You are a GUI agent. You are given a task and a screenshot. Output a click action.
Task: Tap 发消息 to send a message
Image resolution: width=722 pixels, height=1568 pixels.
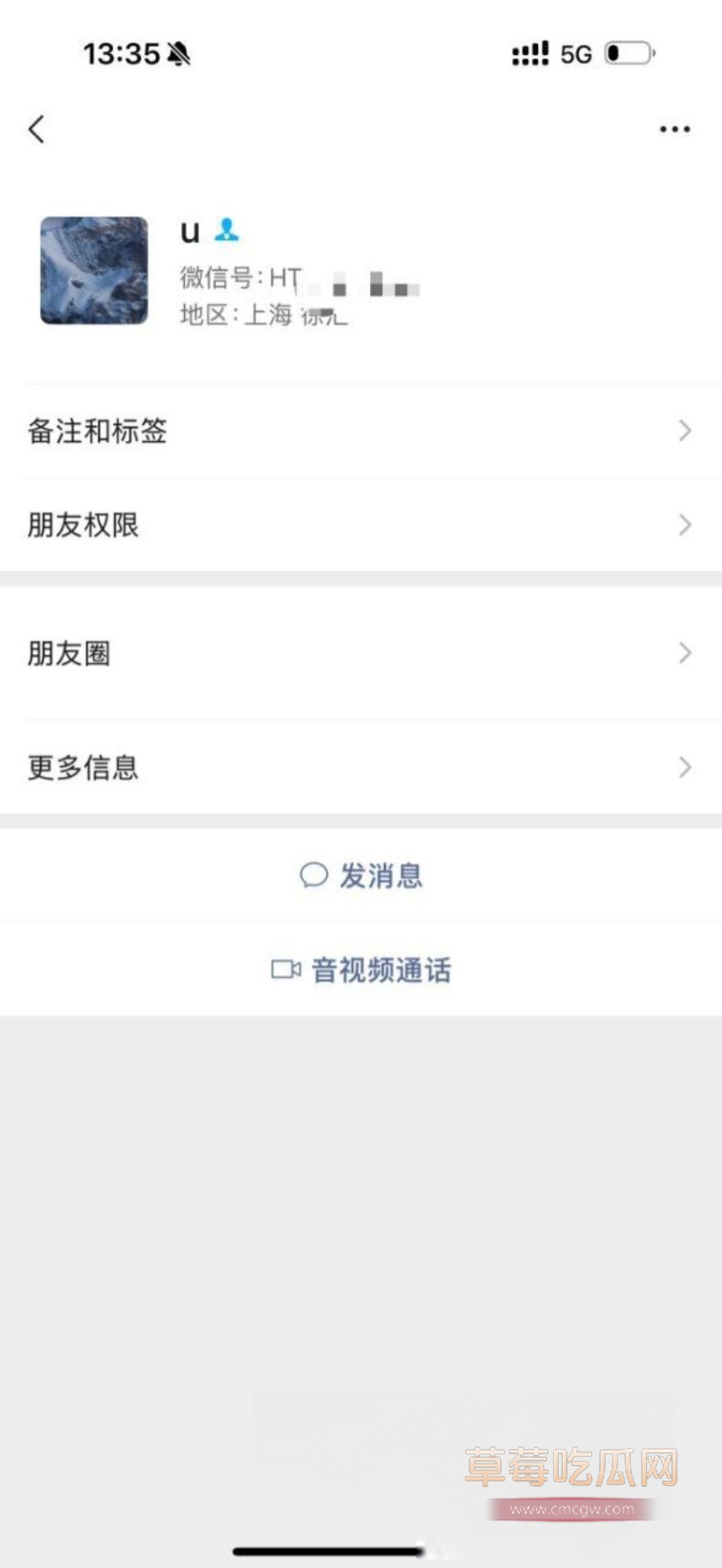click(x=361, y=875)
